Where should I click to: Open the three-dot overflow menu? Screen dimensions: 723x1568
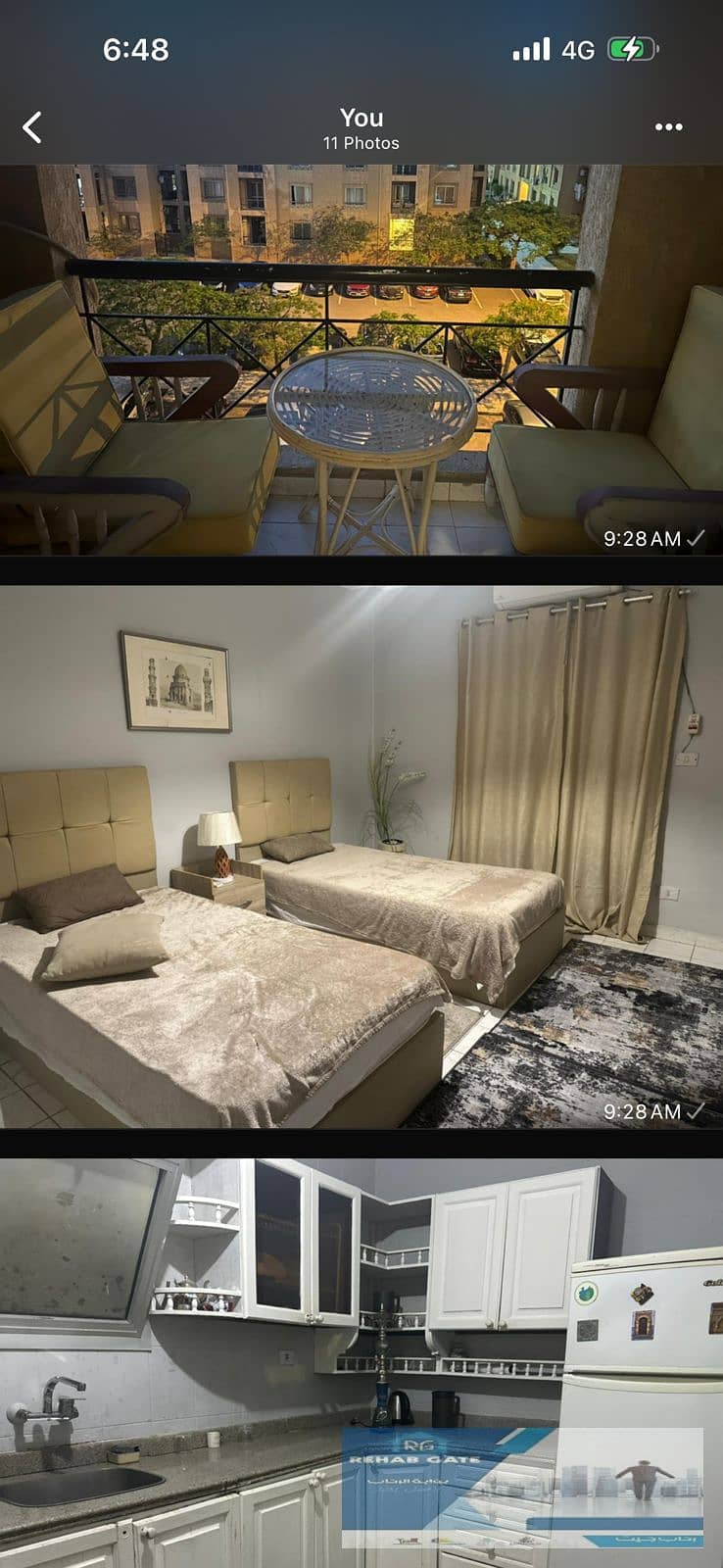pos(668,127)
